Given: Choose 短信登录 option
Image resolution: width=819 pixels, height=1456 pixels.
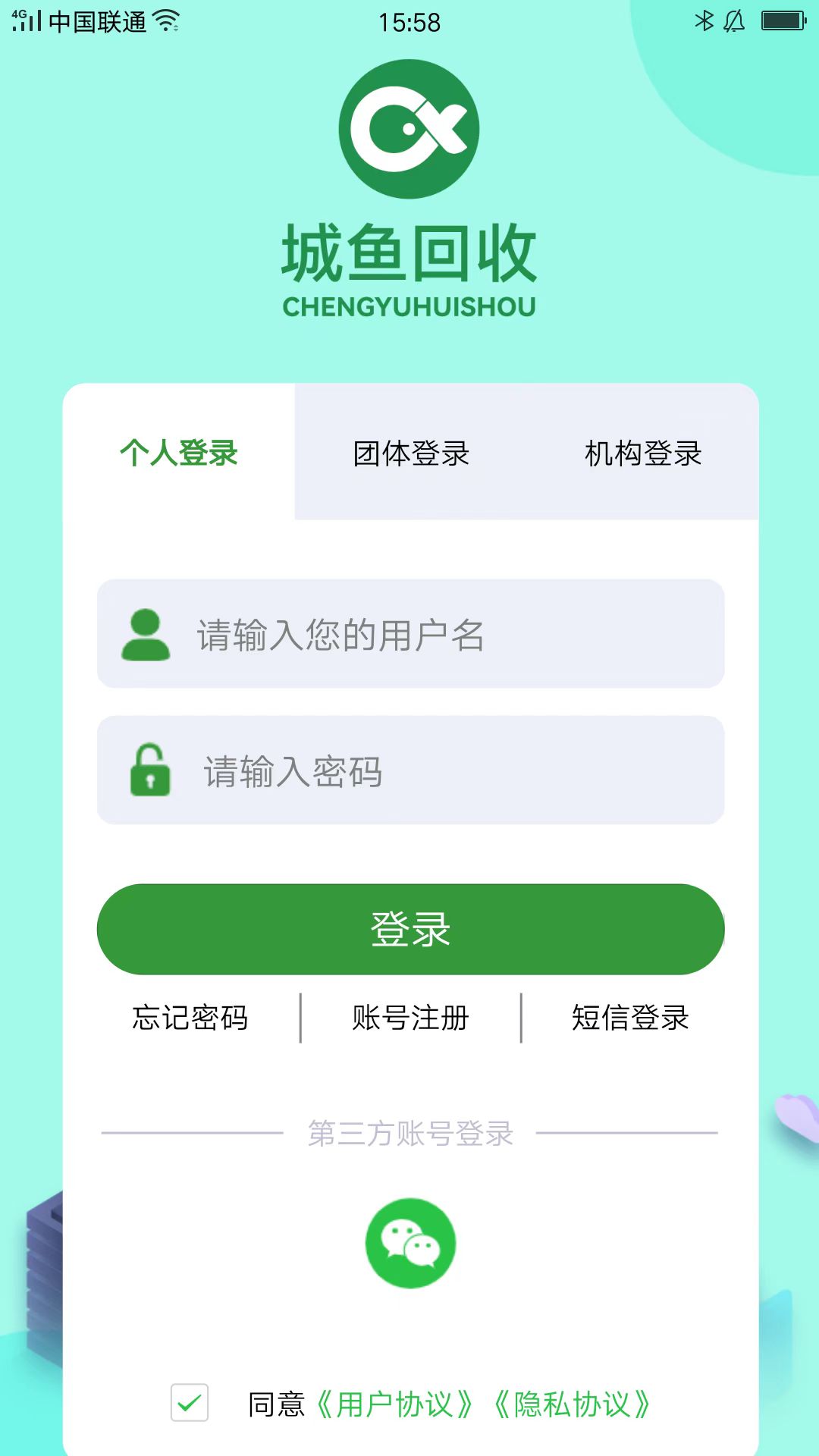Looking at the screenshot, I should click(x=630, y=1018).
